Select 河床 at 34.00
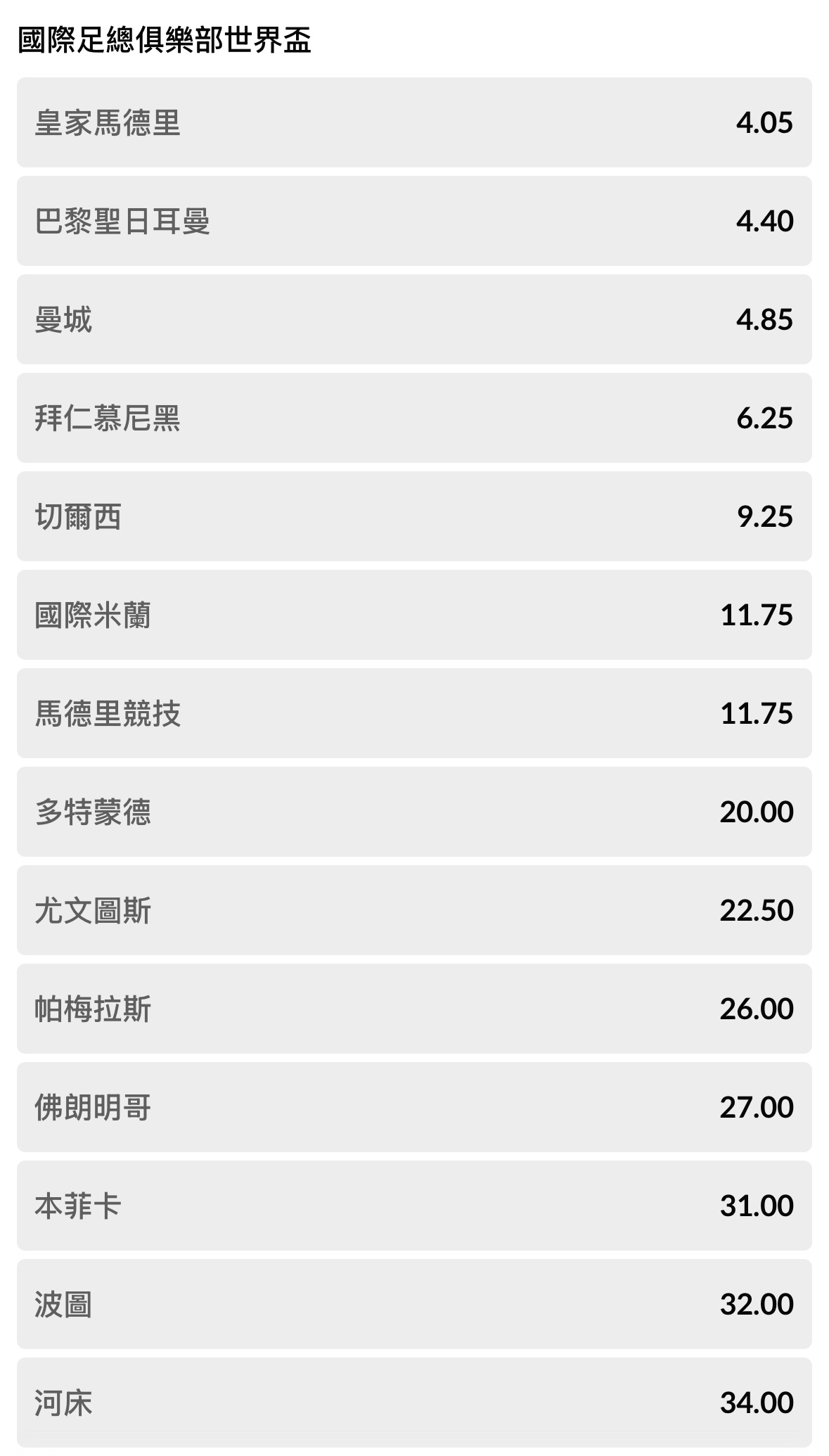Screen dimensions: 829x1456 coord(414,1403)
